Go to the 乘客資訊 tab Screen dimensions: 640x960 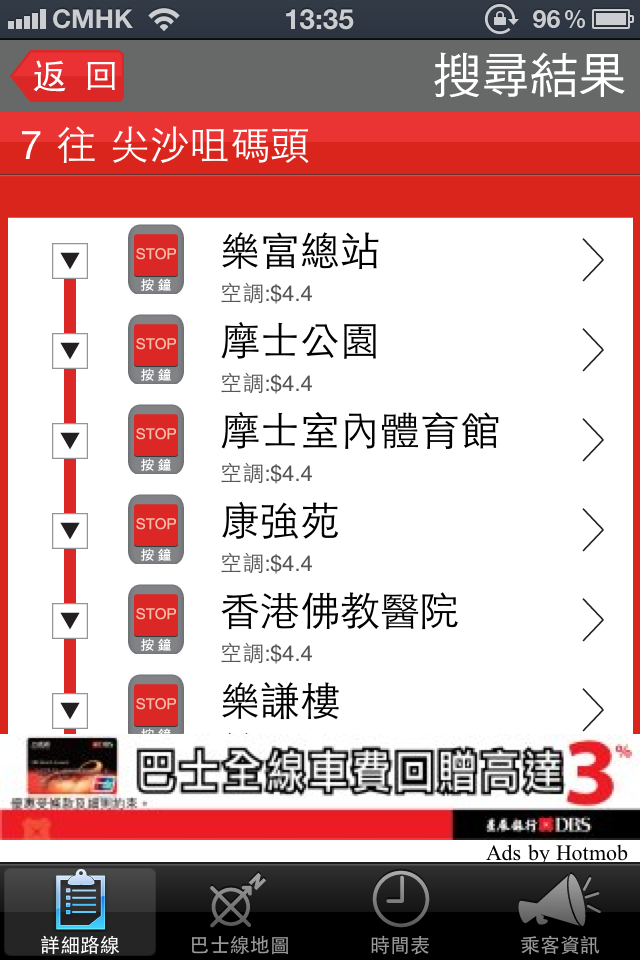coord(559,912)
